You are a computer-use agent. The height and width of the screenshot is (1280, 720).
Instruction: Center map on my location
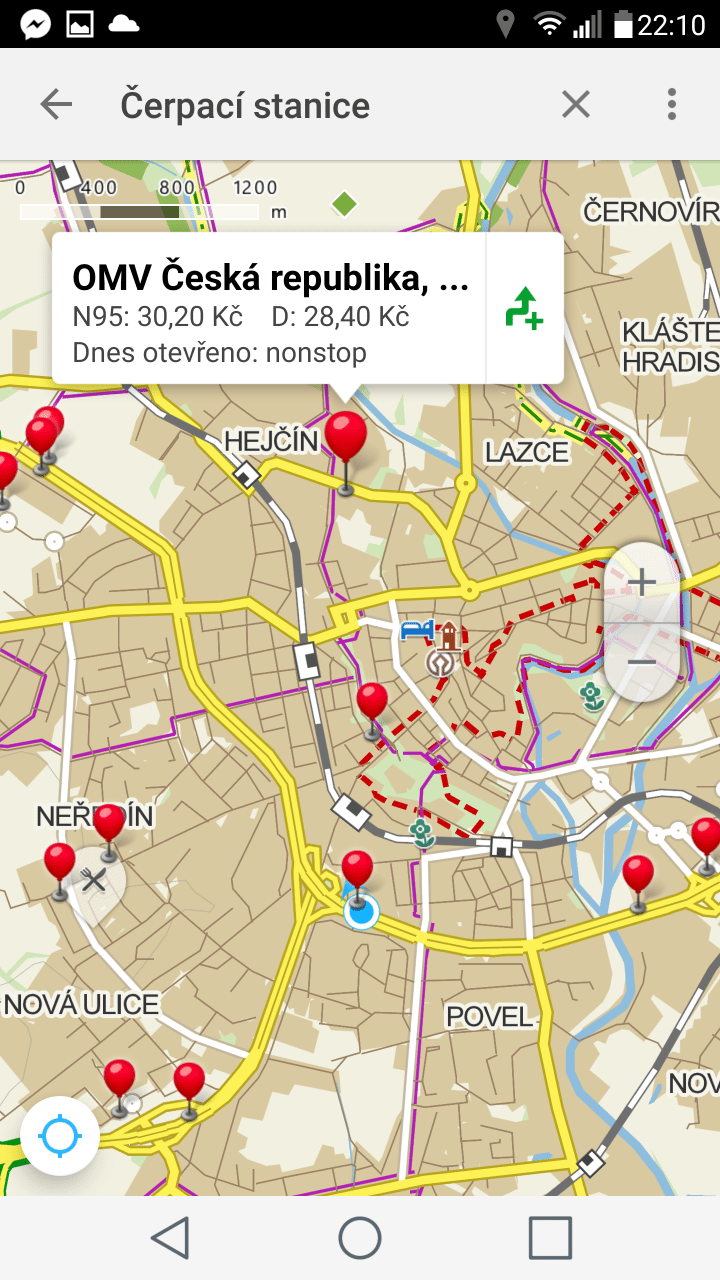[60, 1137]
